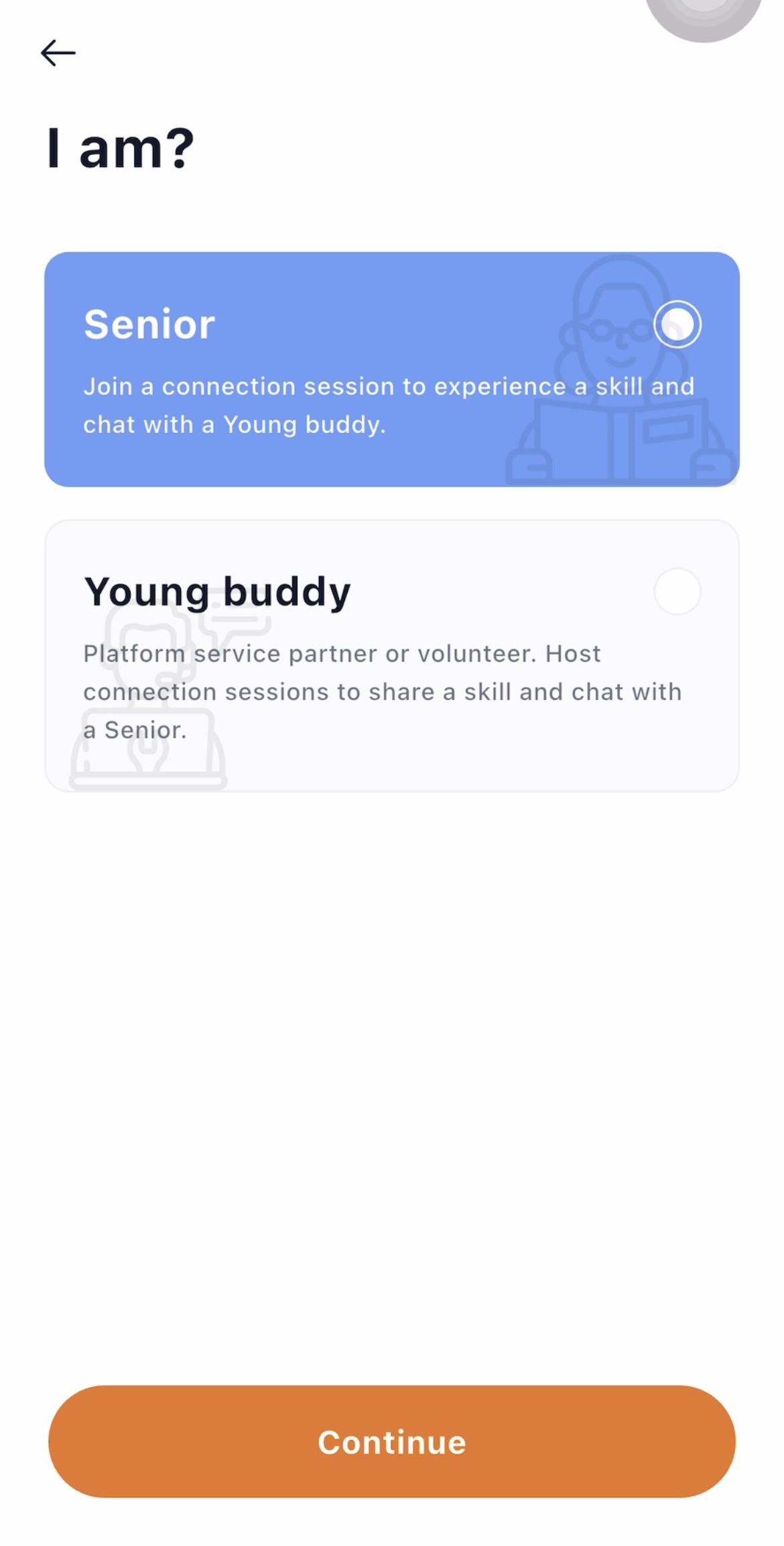Choose the Young buddy option
This screenshot has width=784, height=1546.
(x=391, y=655)
